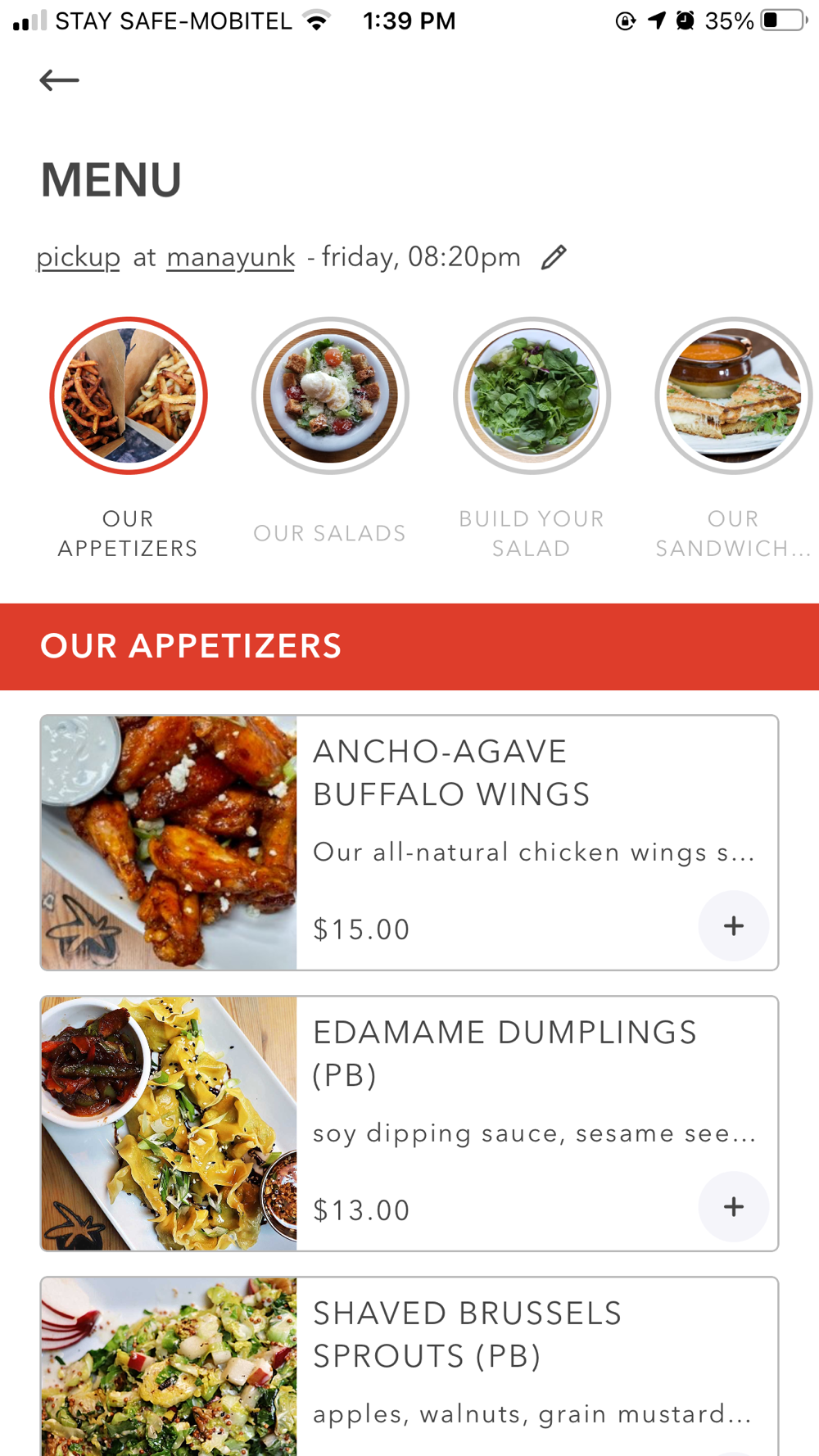Viewport: 819px width, 1456px height.
Task: Change the manayunk location link
Action: tap(230, 257)
